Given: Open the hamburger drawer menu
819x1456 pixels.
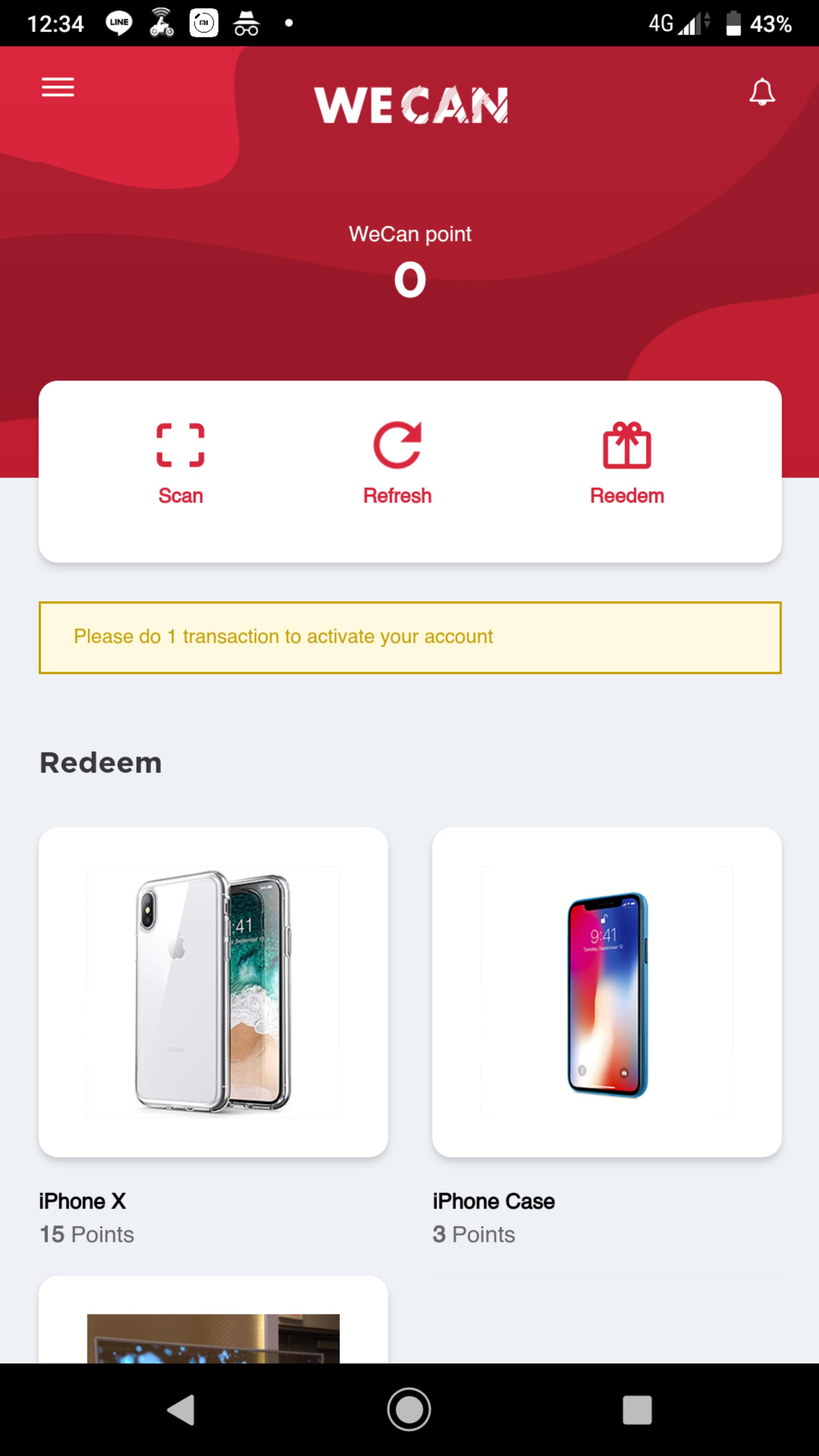Looking at the screenshot, I should click(58, 87).
